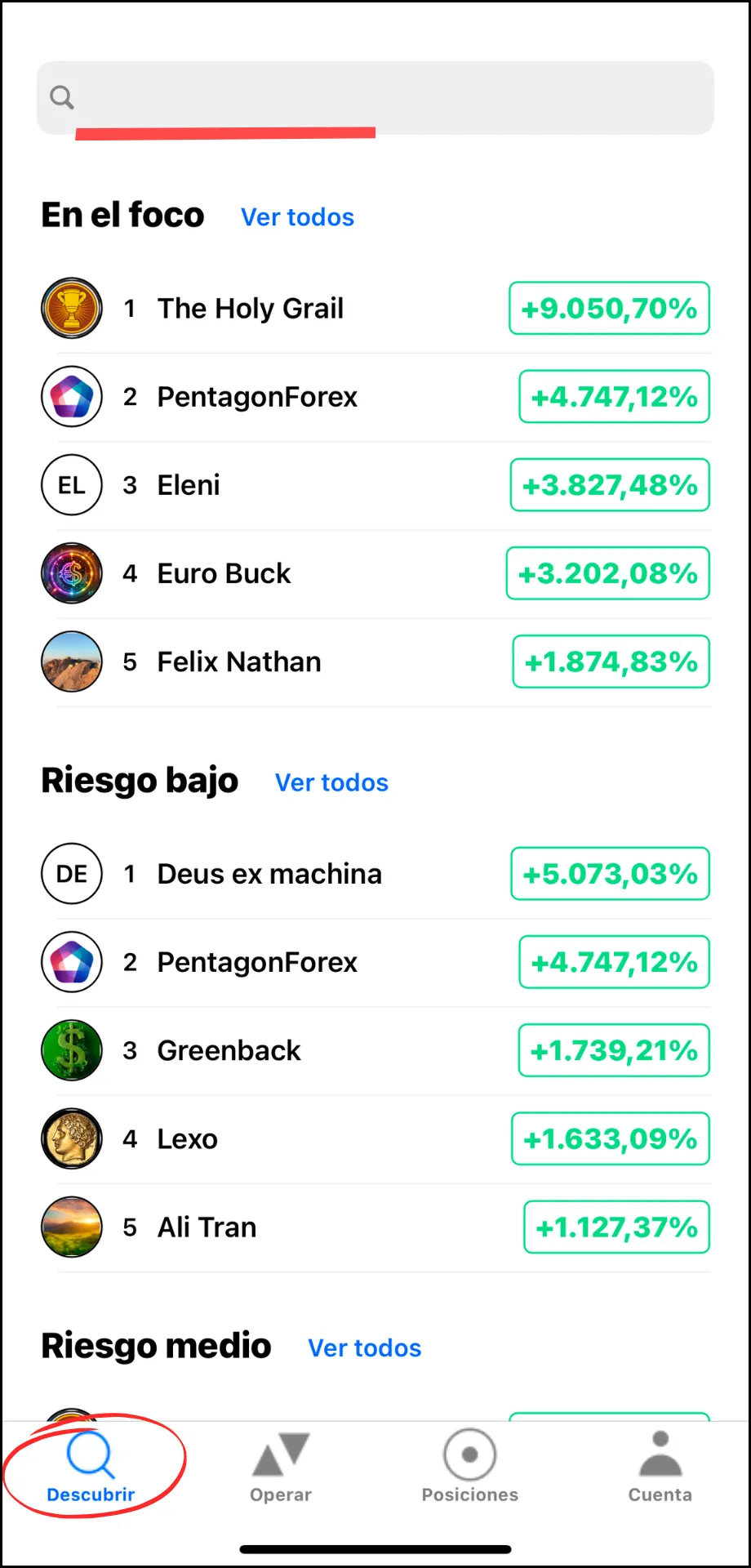This screenshot has height=1568, width=751.
Task: Open the Cuenta tab
Action: tap(660, 1468)
